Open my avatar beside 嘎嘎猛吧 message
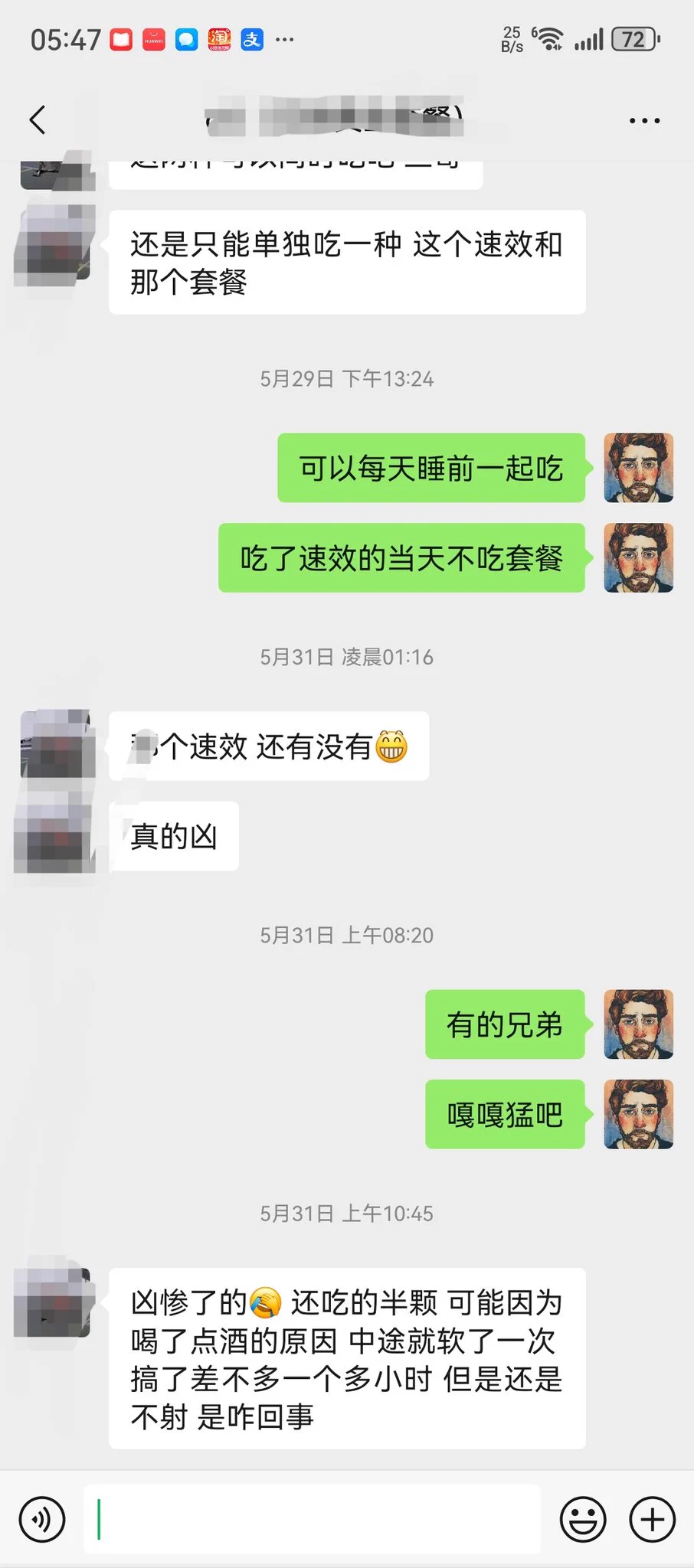This screenshot has height=1568, width=694. click(638, 1114)
